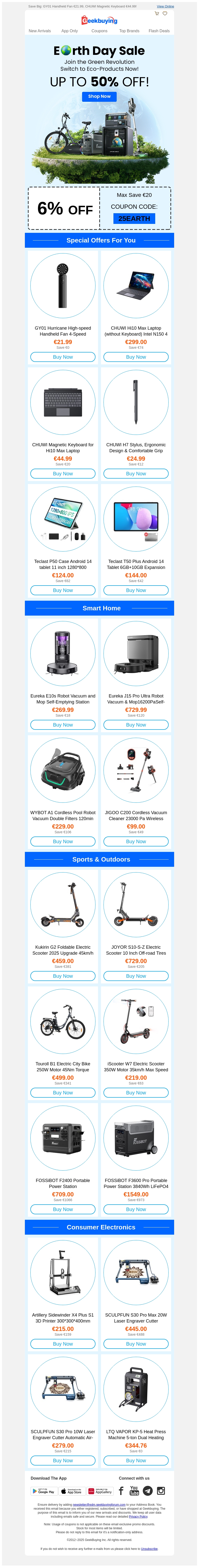Tap Shop Now on Earth Day banner

(99, 96)
